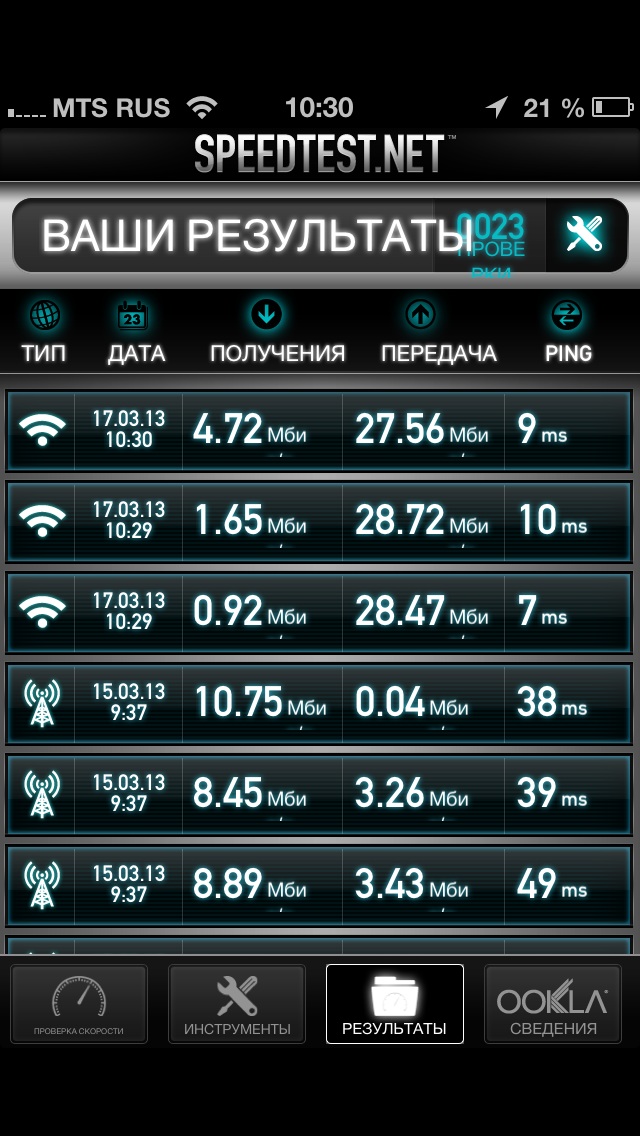640x1136 pixels.
Task: Sort results by ПОЛУЧЕНИЯ download speed
Action: coord(277,333)
